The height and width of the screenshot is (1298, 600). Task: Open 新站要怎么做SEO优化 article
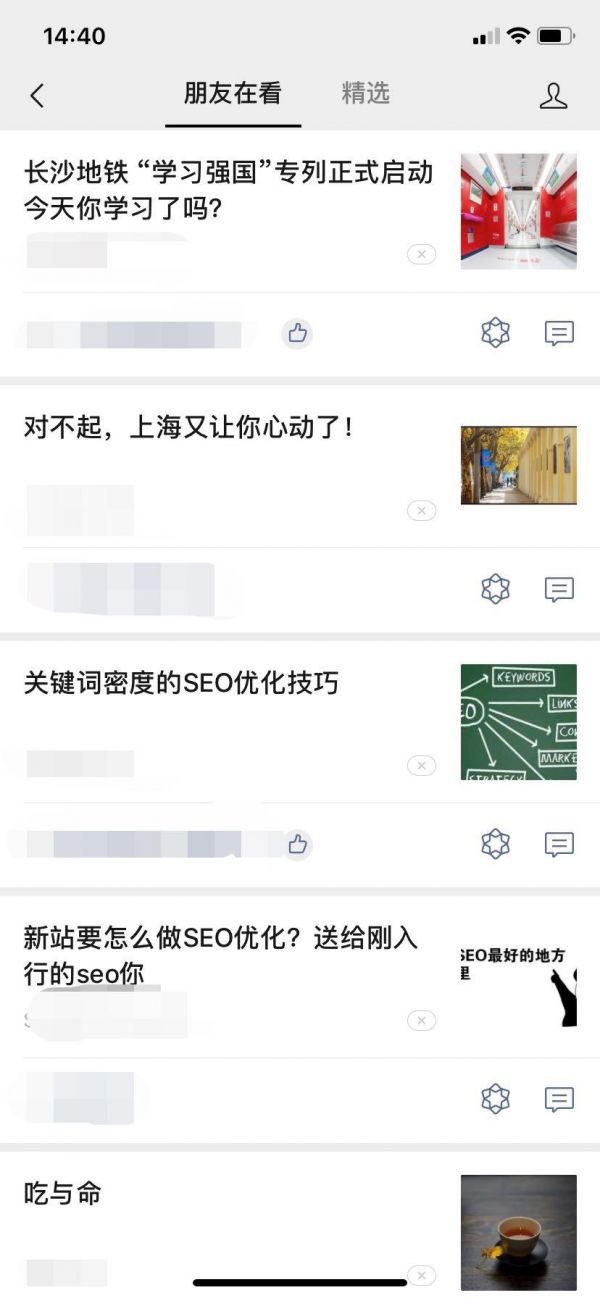220,955
